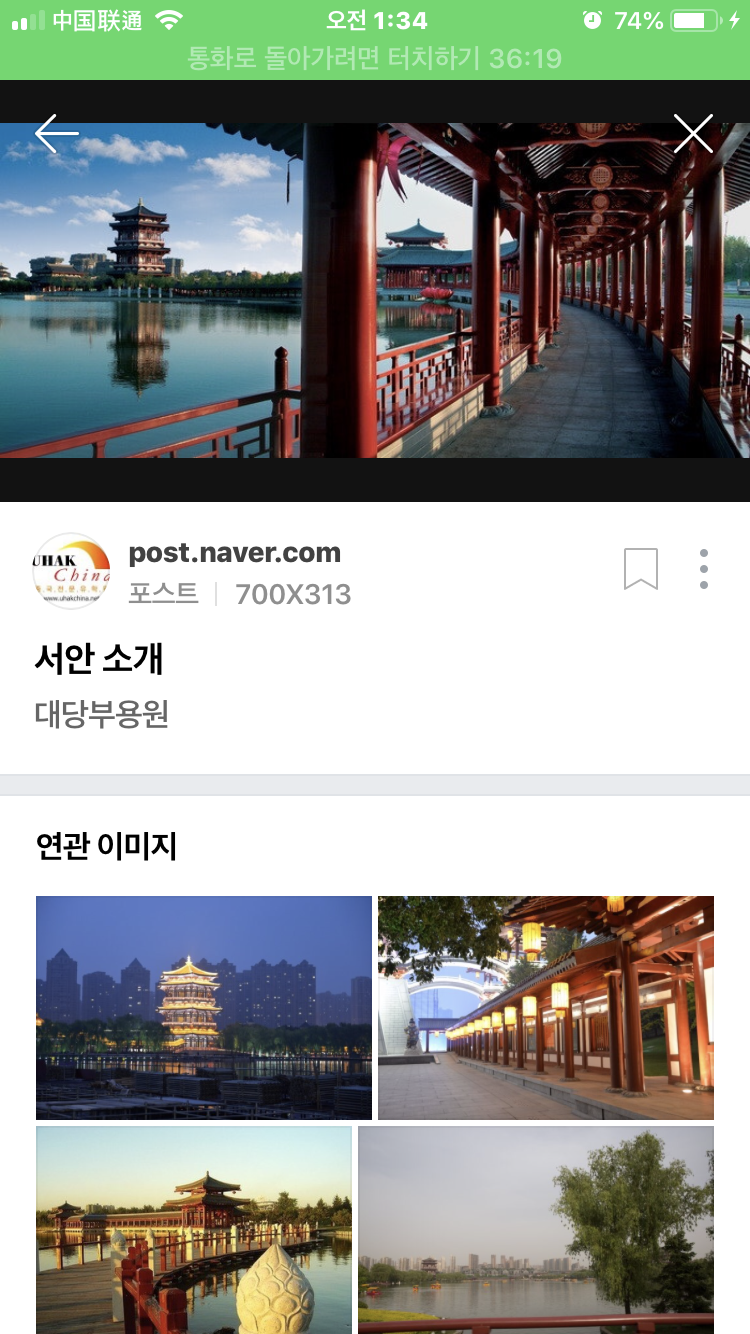Open the main pavilion corridor image
This screenshot has height=1334, width=750.
click(375, 290)
